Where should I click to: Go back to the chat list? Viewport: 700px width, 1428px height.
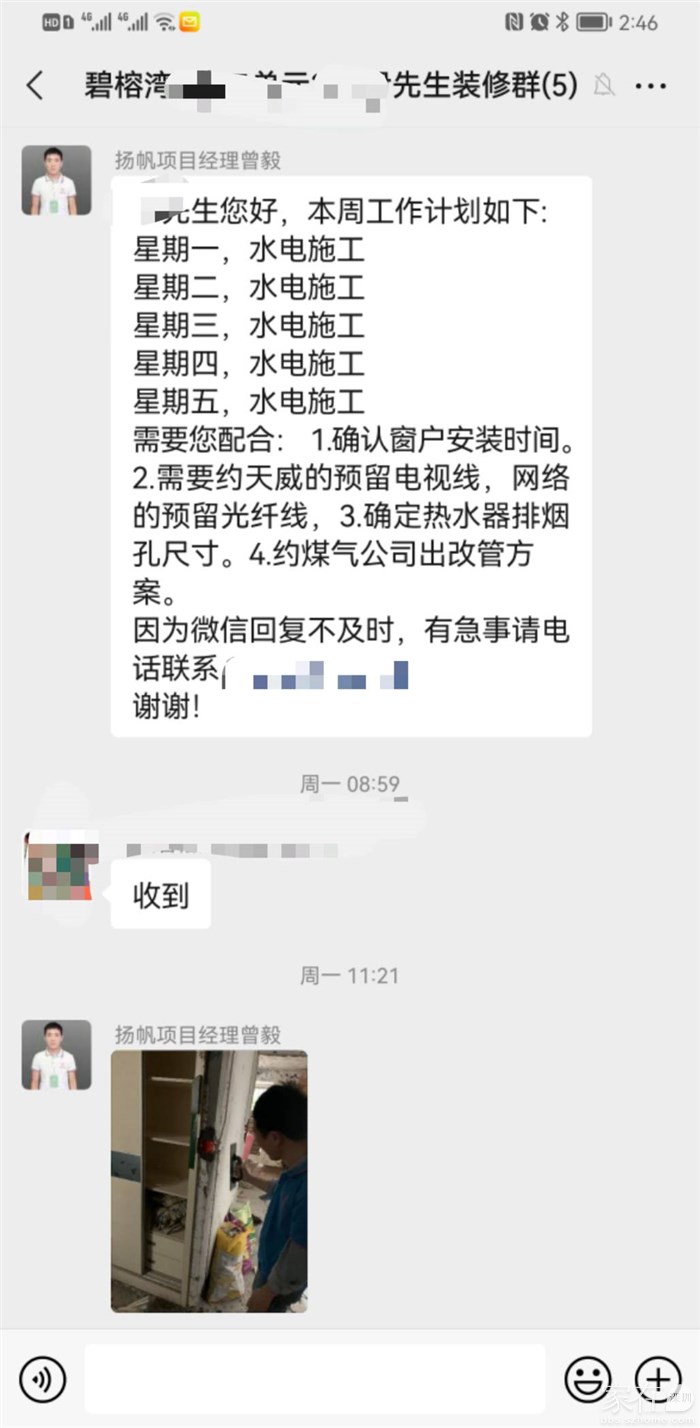35,85
